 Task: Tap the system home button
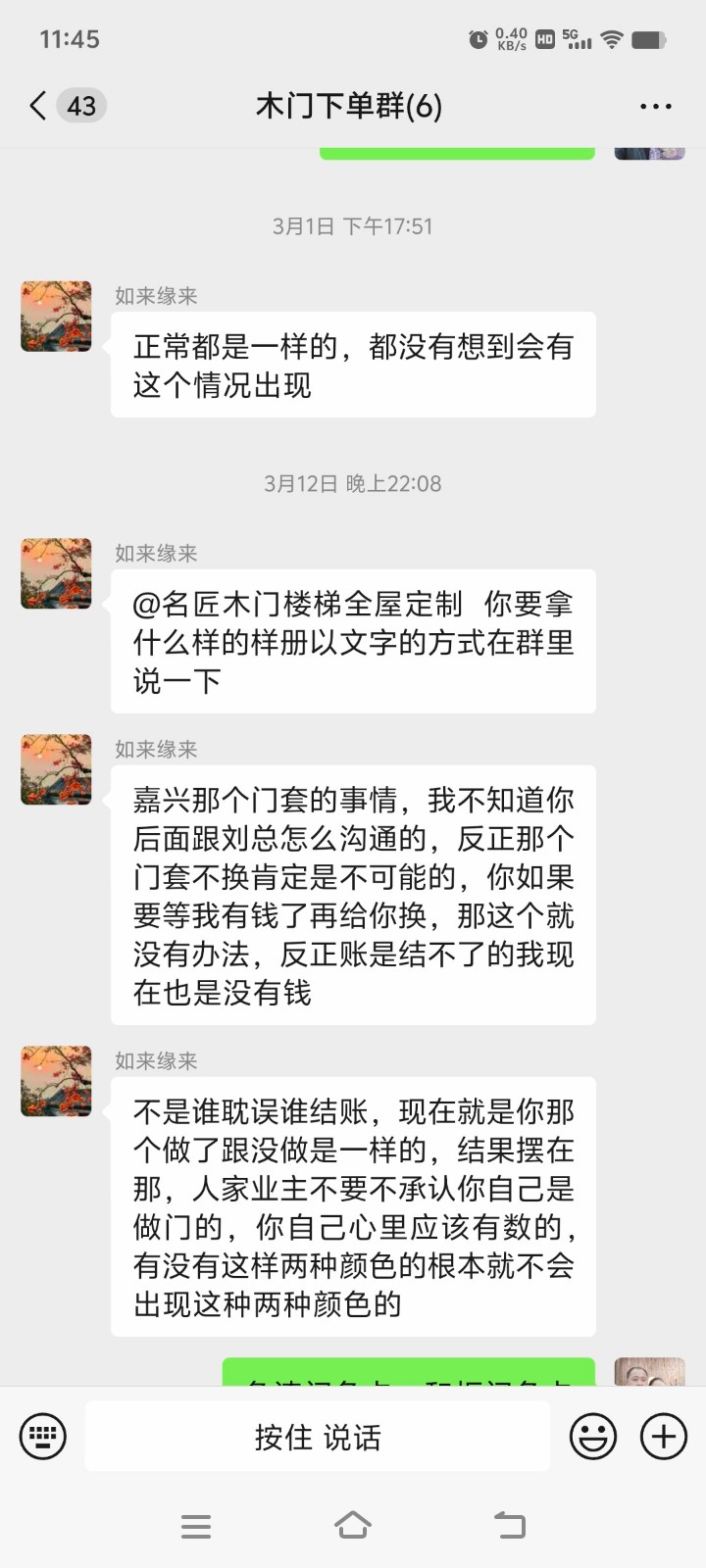point(353,1526)
